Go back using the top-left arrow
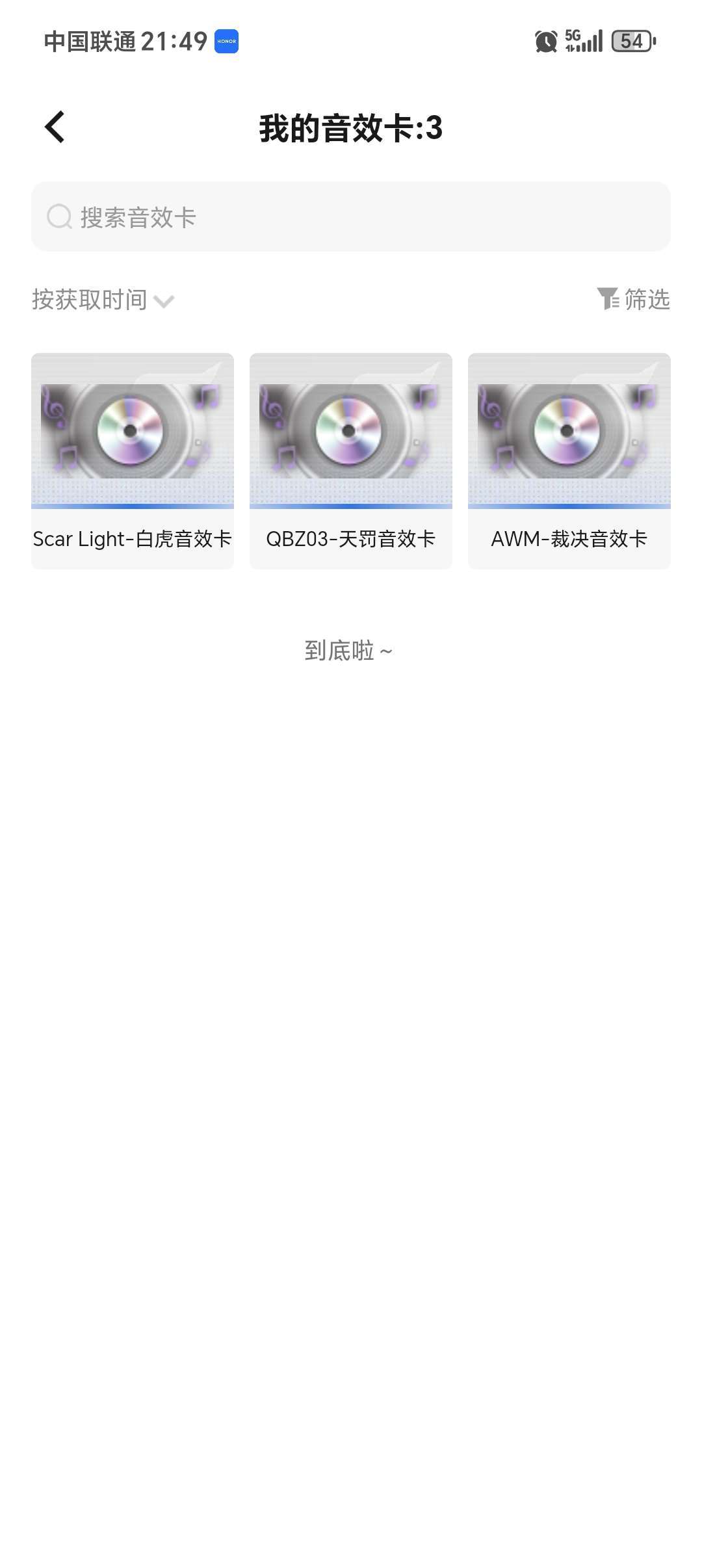This screenshot has width=702, height=1568. pos(55,127)
